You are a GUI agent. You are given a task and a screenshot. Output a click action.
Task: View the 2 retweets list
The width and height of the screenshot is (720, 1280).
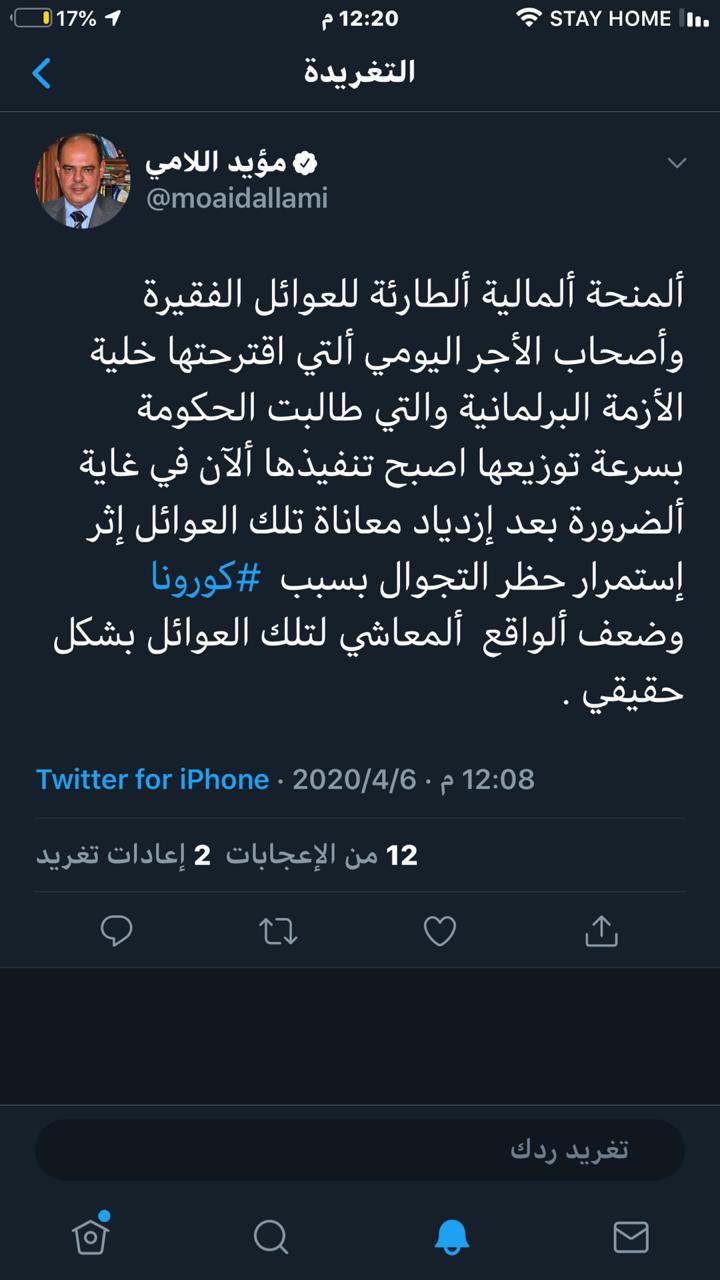124,855
